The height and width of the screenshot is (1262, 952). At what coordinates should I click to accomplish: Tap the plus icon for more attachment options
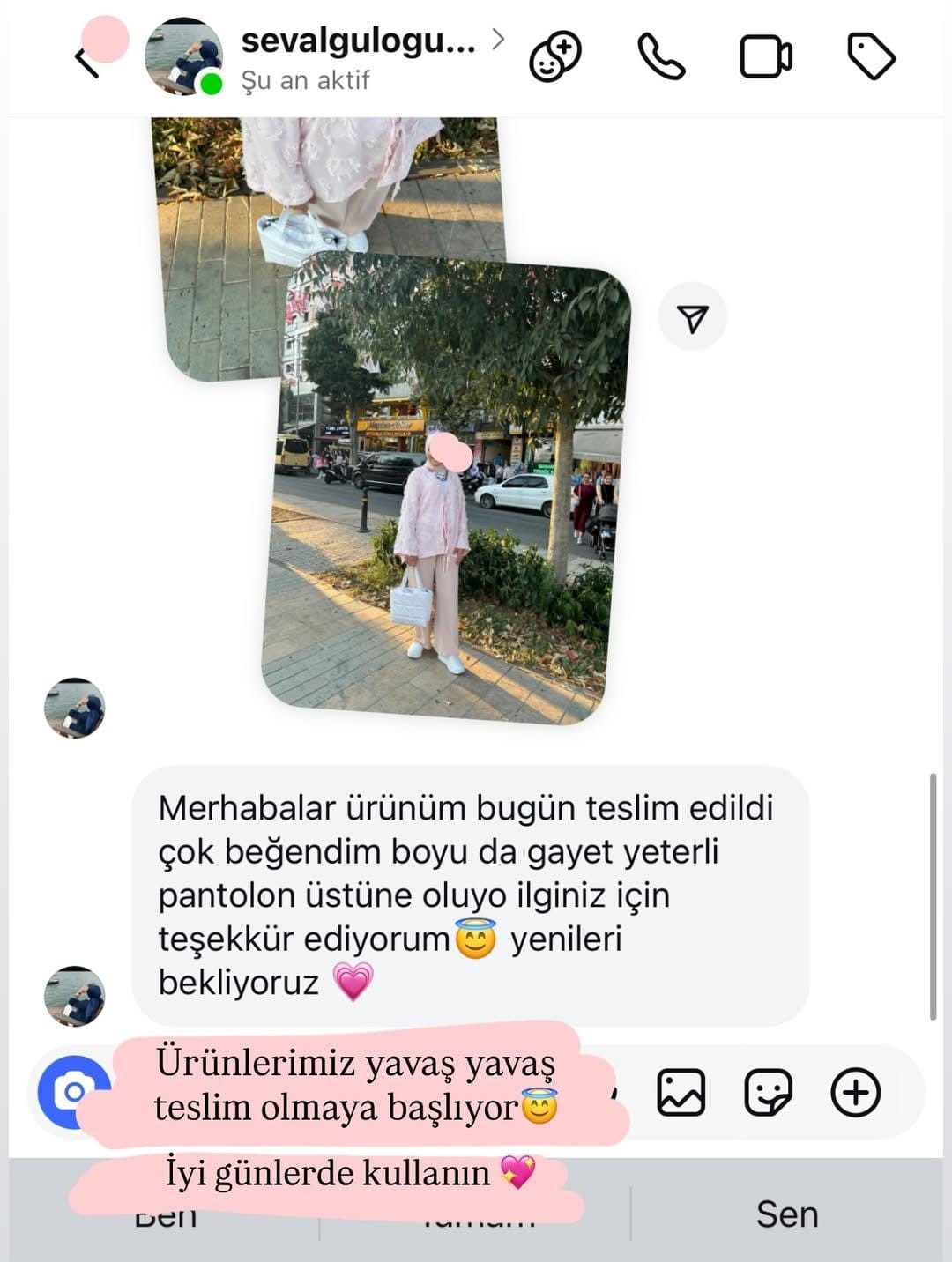tap(852, 1092)
